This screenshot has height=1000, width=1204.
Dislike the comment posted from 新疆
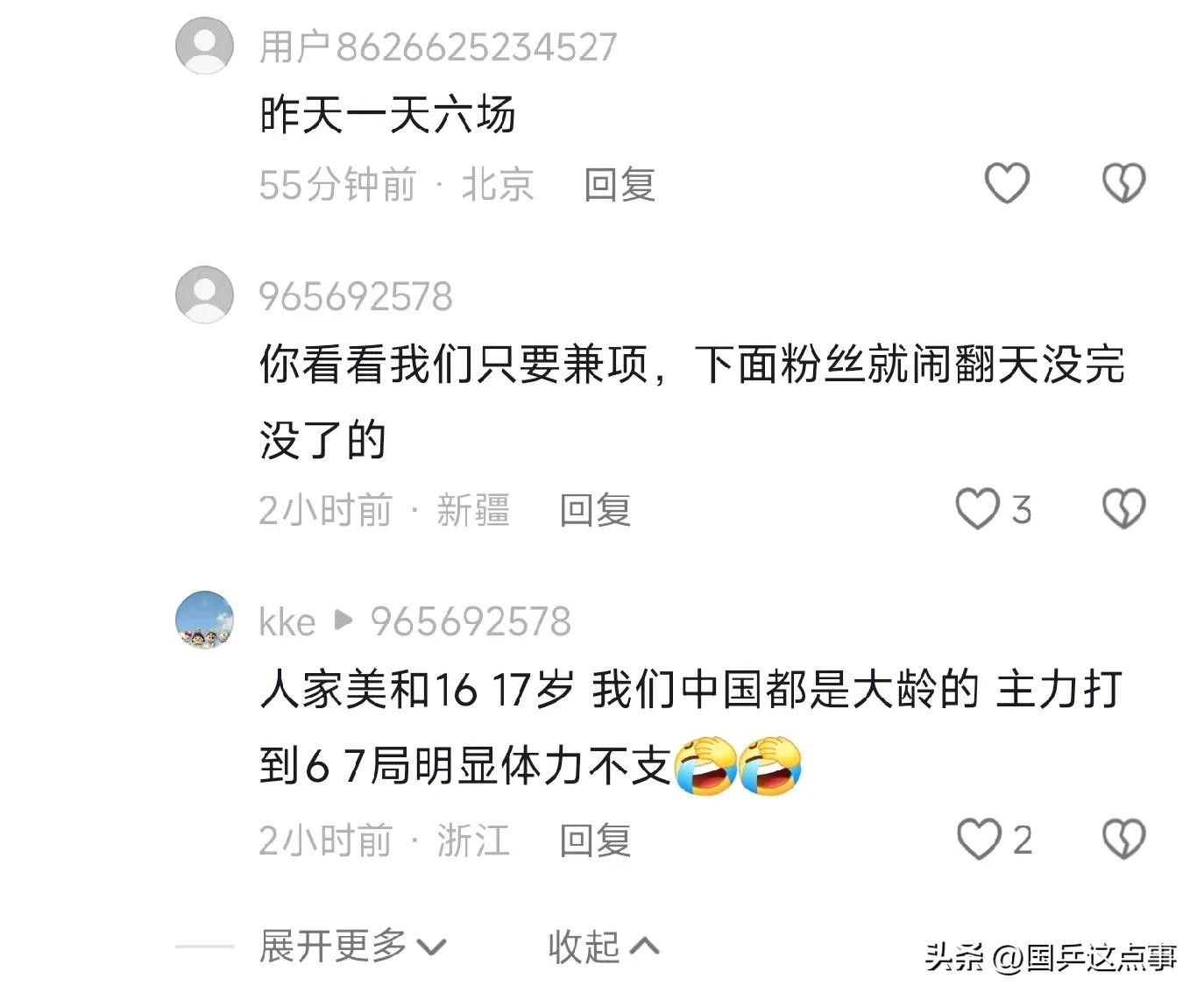(1123, 509)
